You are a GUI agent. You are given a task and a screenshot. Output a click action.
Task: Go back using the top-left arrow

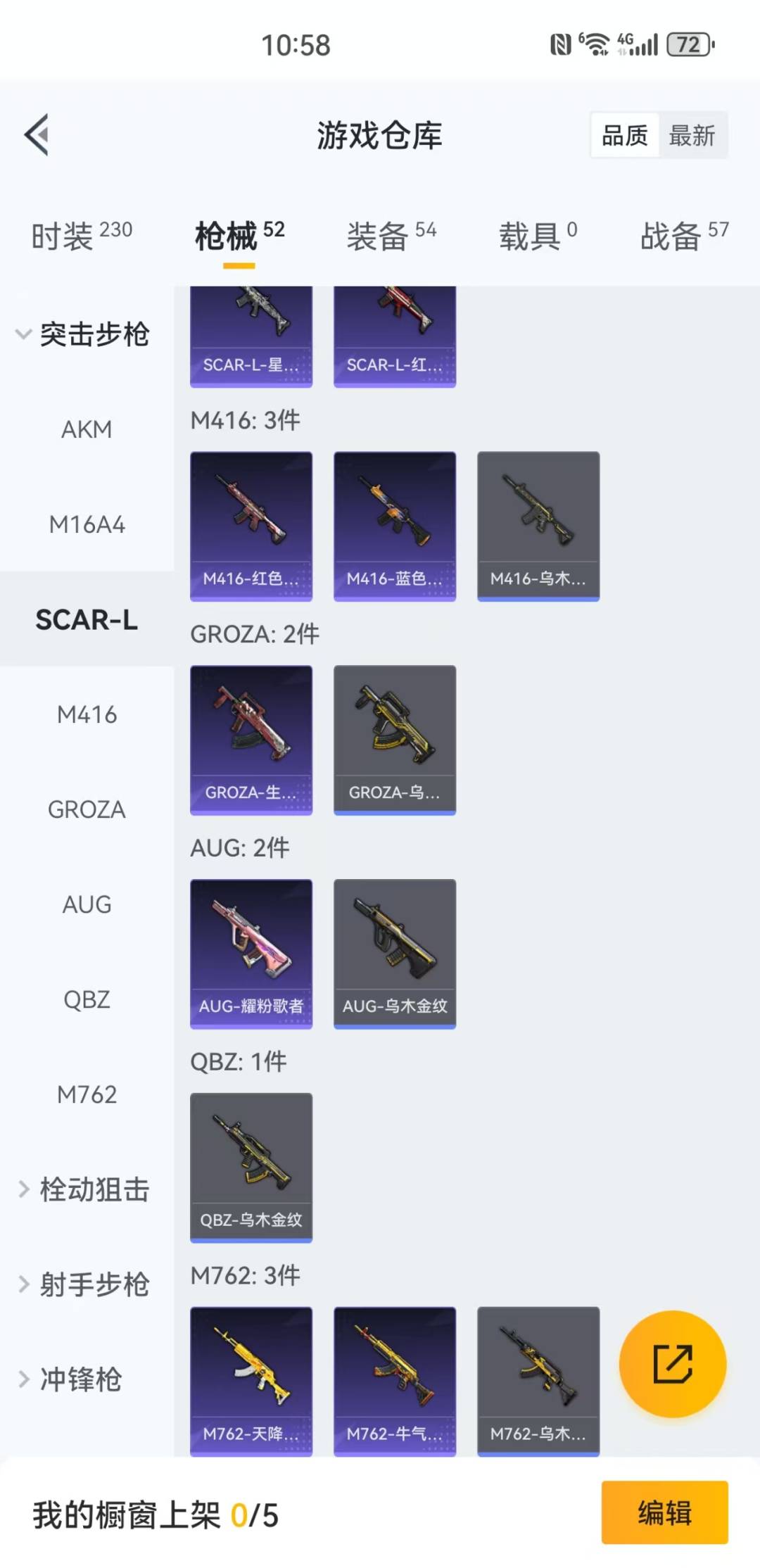point(37,134)
